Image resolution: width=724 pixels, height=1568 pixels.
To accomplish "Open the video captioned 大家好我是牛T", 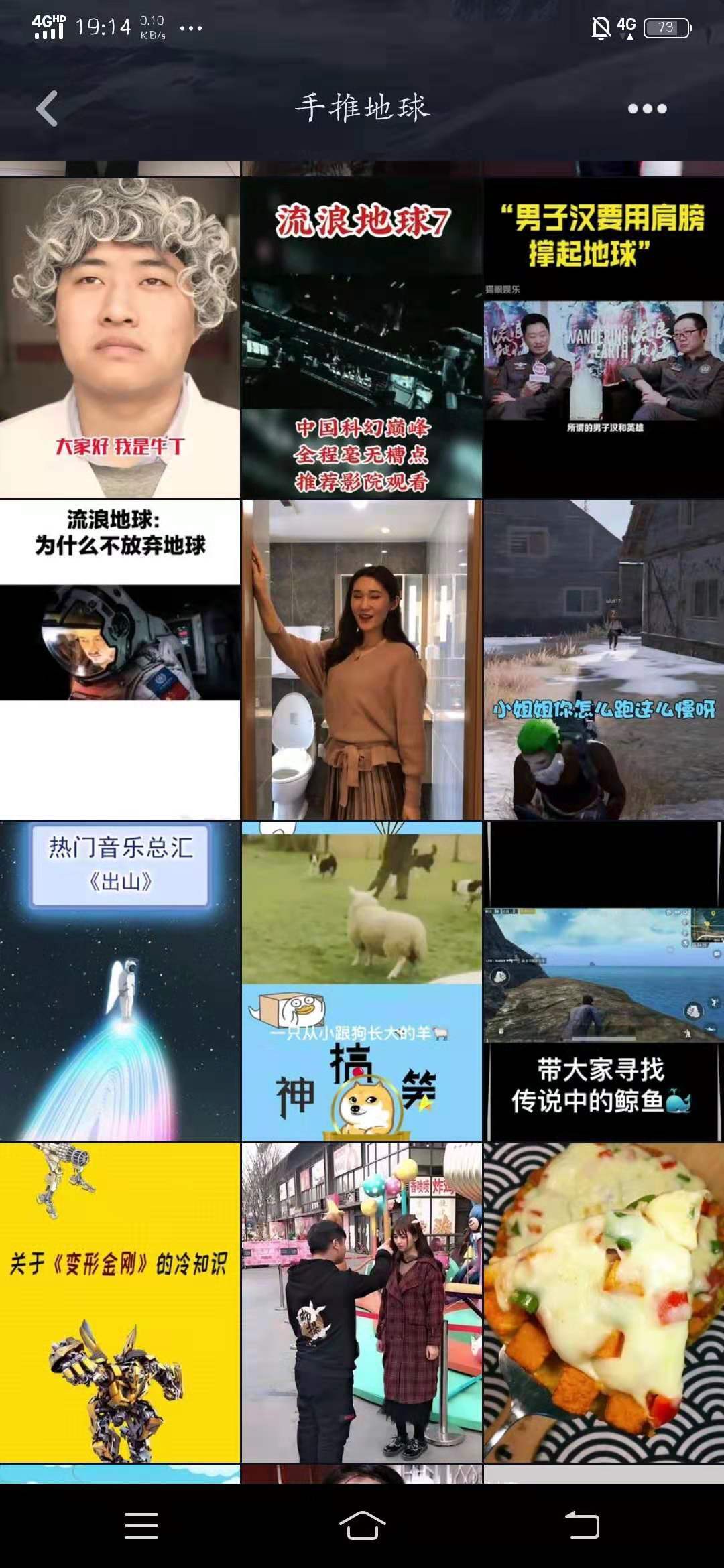I will 120,337.
